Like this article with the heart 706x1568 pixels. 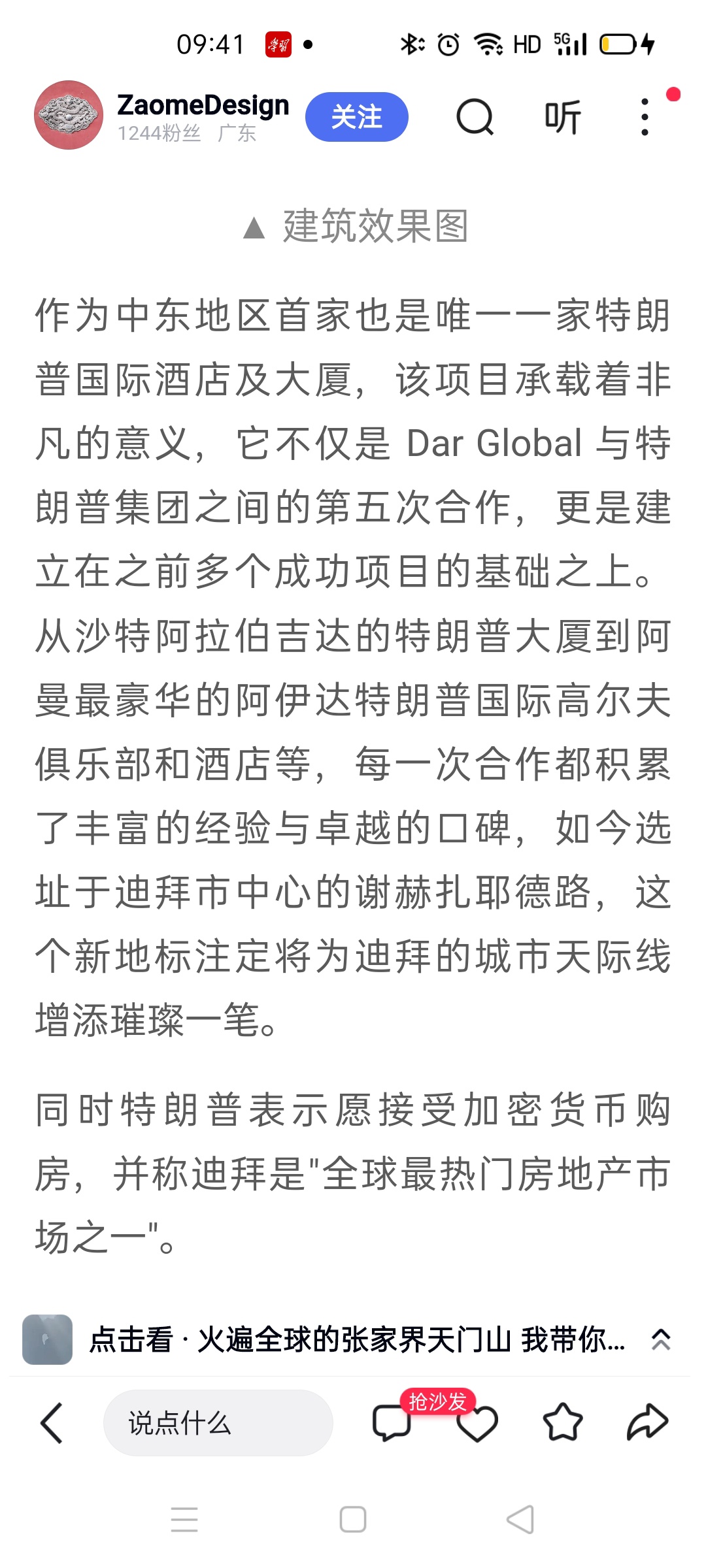(x=477, y=1424)
